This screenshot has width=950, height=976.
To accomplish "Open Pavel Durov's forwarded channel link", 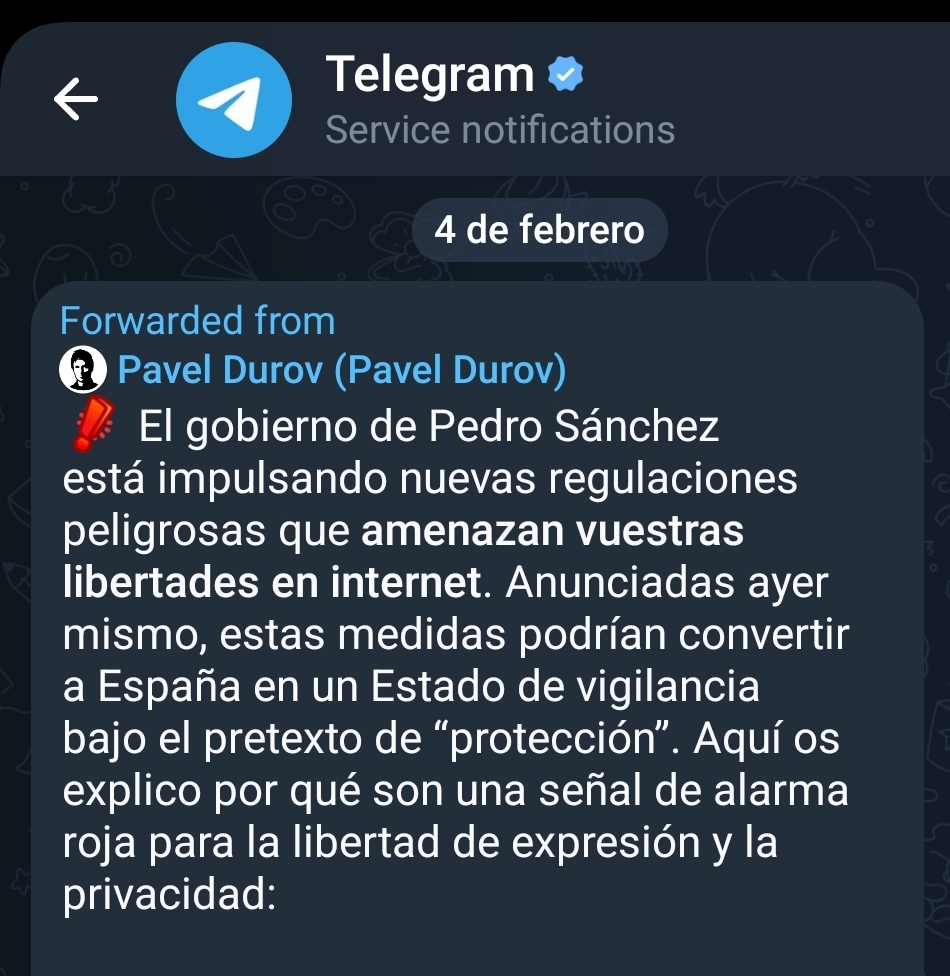I will [x=341, y=371].
